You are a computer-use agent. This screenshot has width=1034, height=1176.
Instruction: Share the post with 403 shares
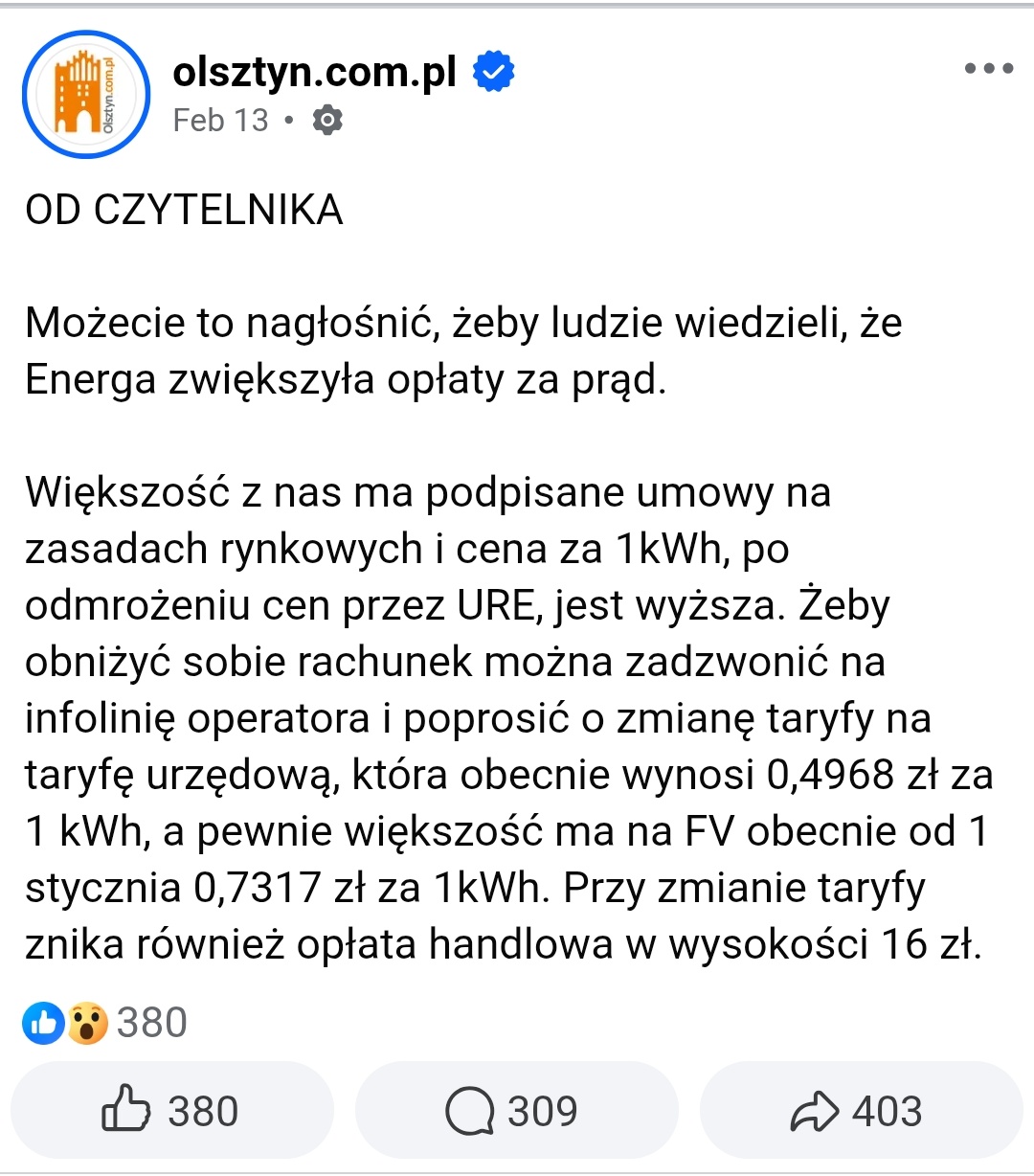tap(859, 1111)
